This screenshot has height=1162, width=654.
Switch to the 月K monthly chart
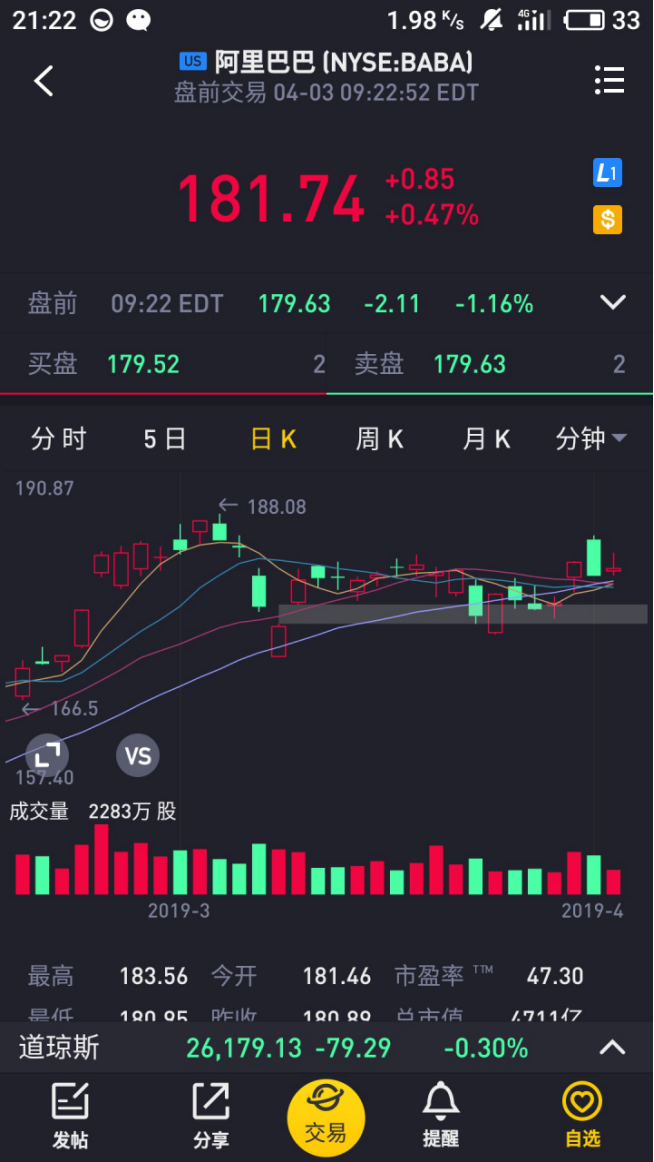click(487, 439)
